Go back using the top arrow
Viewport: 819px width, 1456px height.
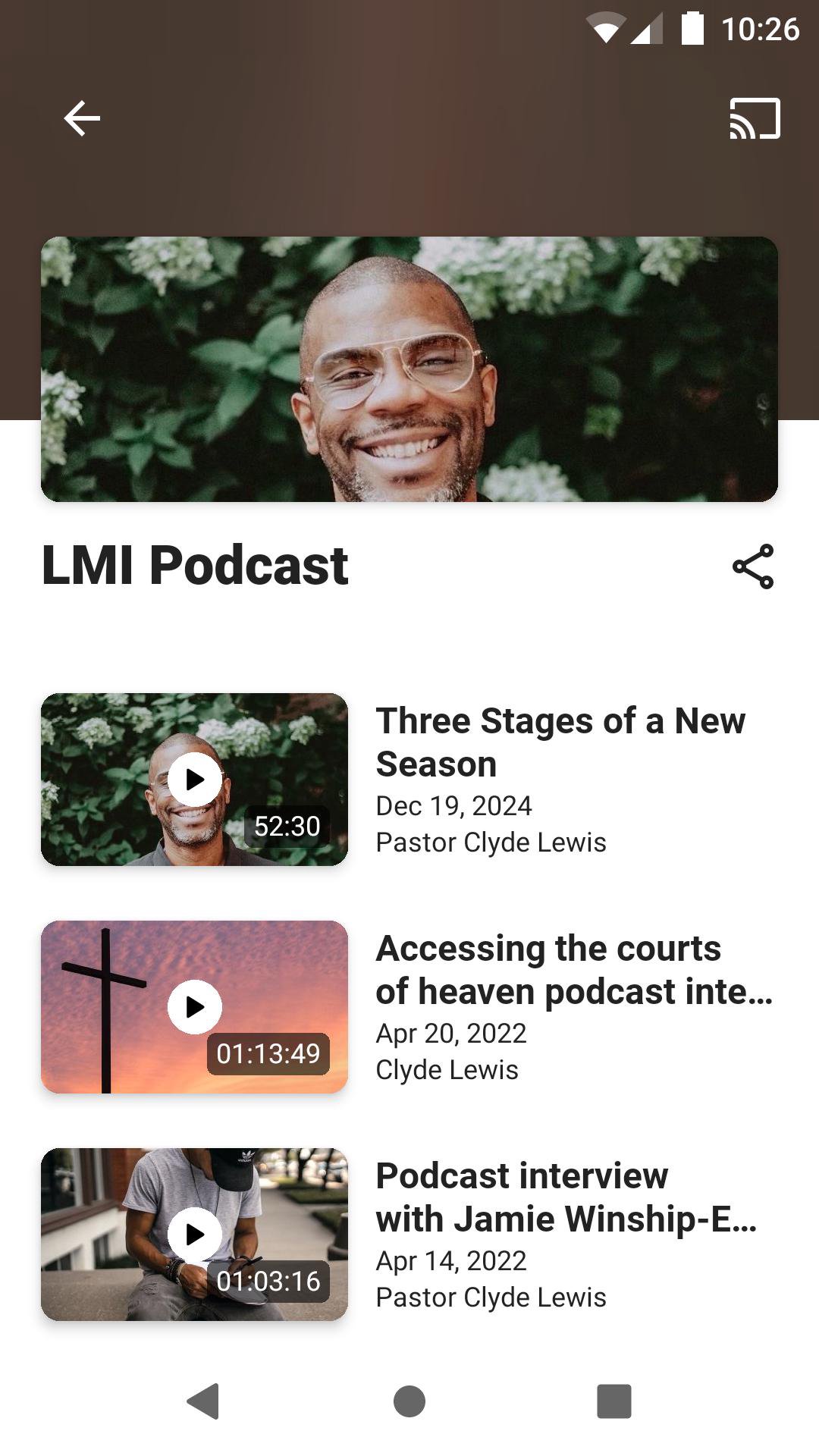(82, 118)
